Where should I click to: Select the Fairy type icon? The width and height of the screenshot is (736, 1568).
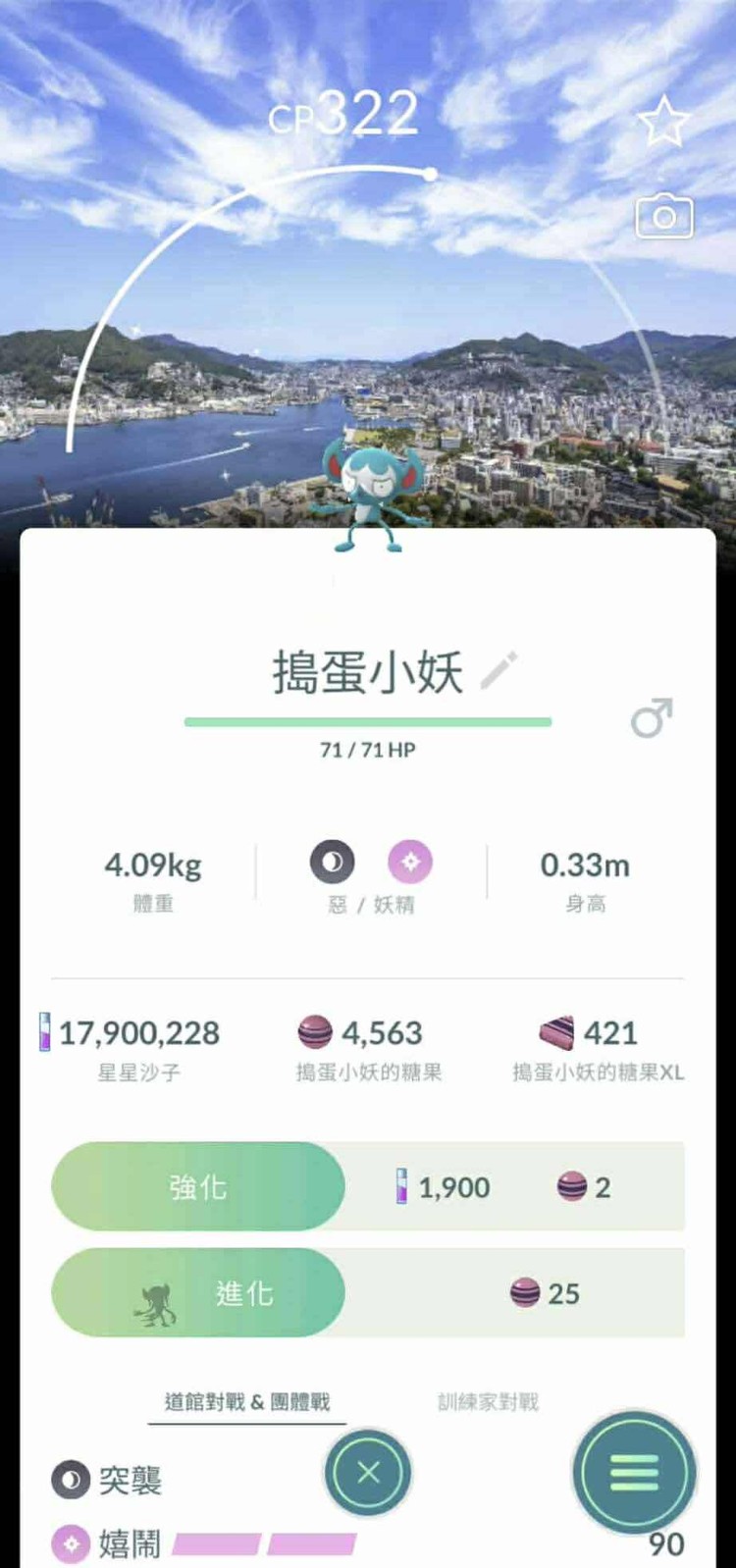410,862
